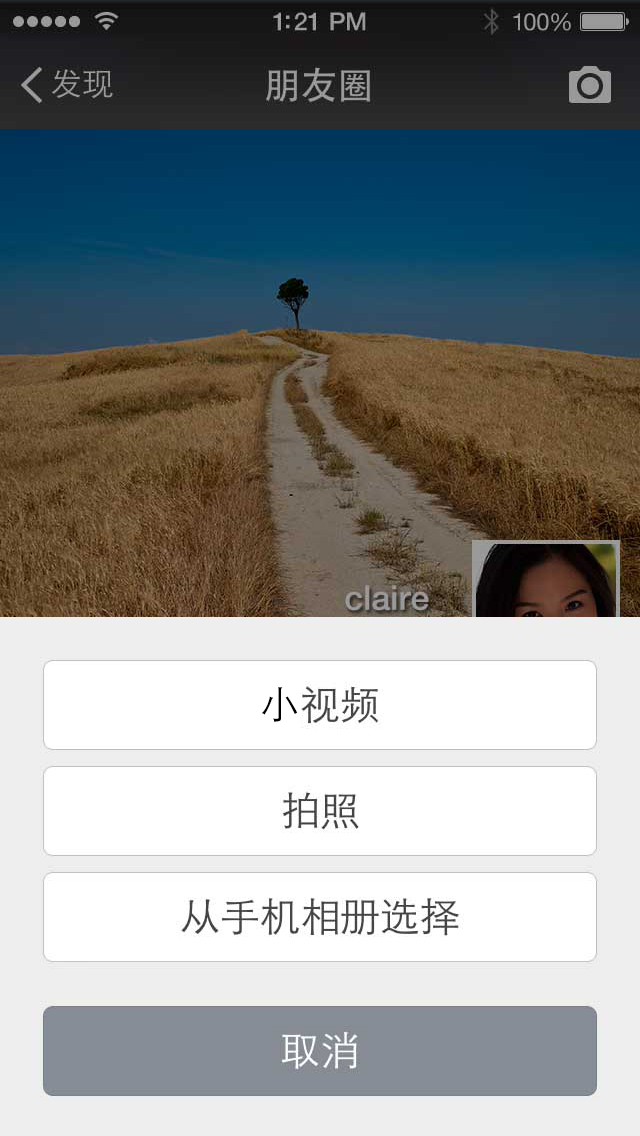Go back to 发现
This screenshot has height=1136, width=640.
click(x=67, y=85)
